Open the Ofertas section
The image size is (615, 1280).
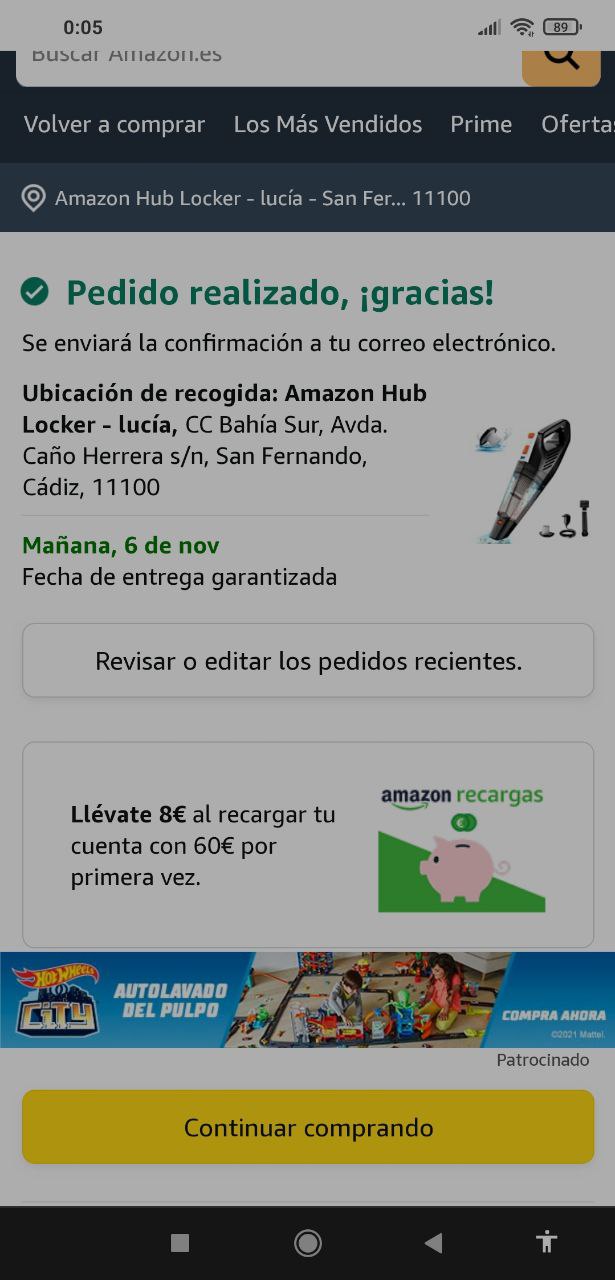click(x=578, y=125)
